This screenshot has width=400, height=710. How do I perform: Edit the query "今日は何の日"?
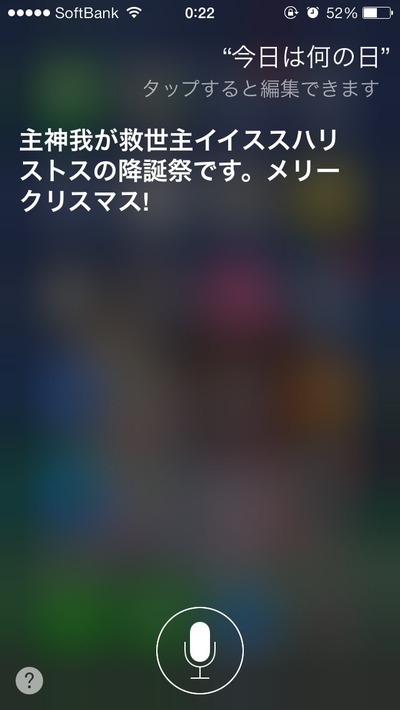click(x=307, y=58)
